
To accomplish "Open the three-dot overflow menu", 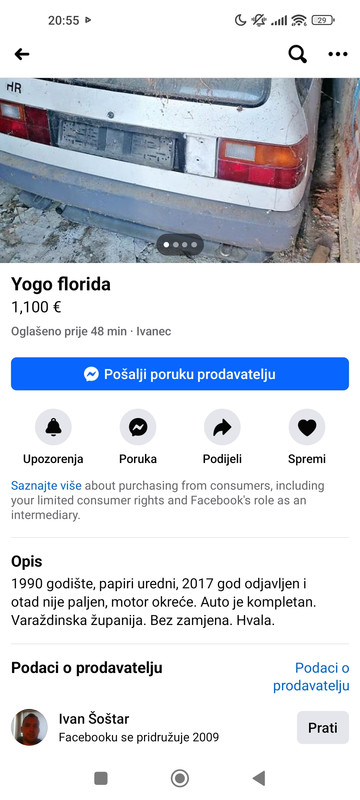I will [338, 54].
